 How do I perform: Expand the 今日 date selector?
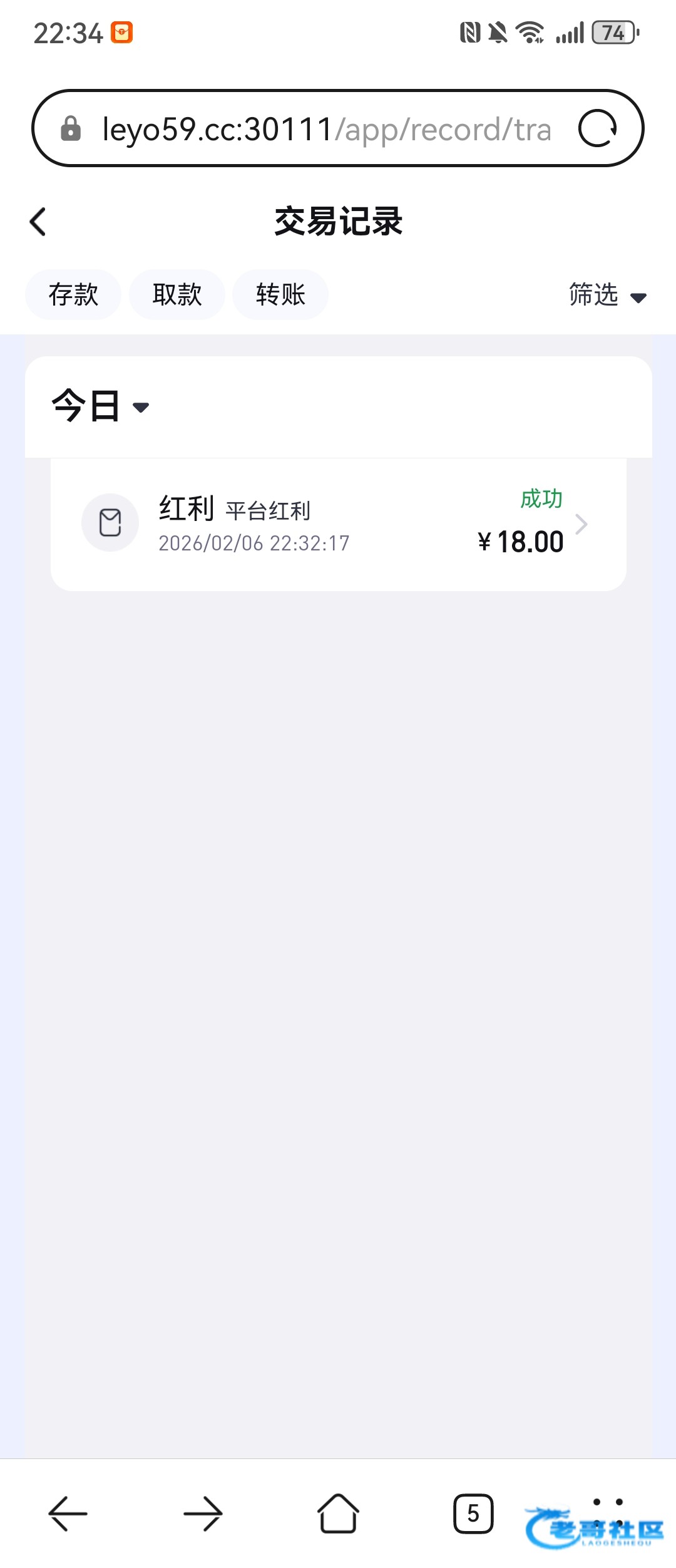tap(101, 406)
